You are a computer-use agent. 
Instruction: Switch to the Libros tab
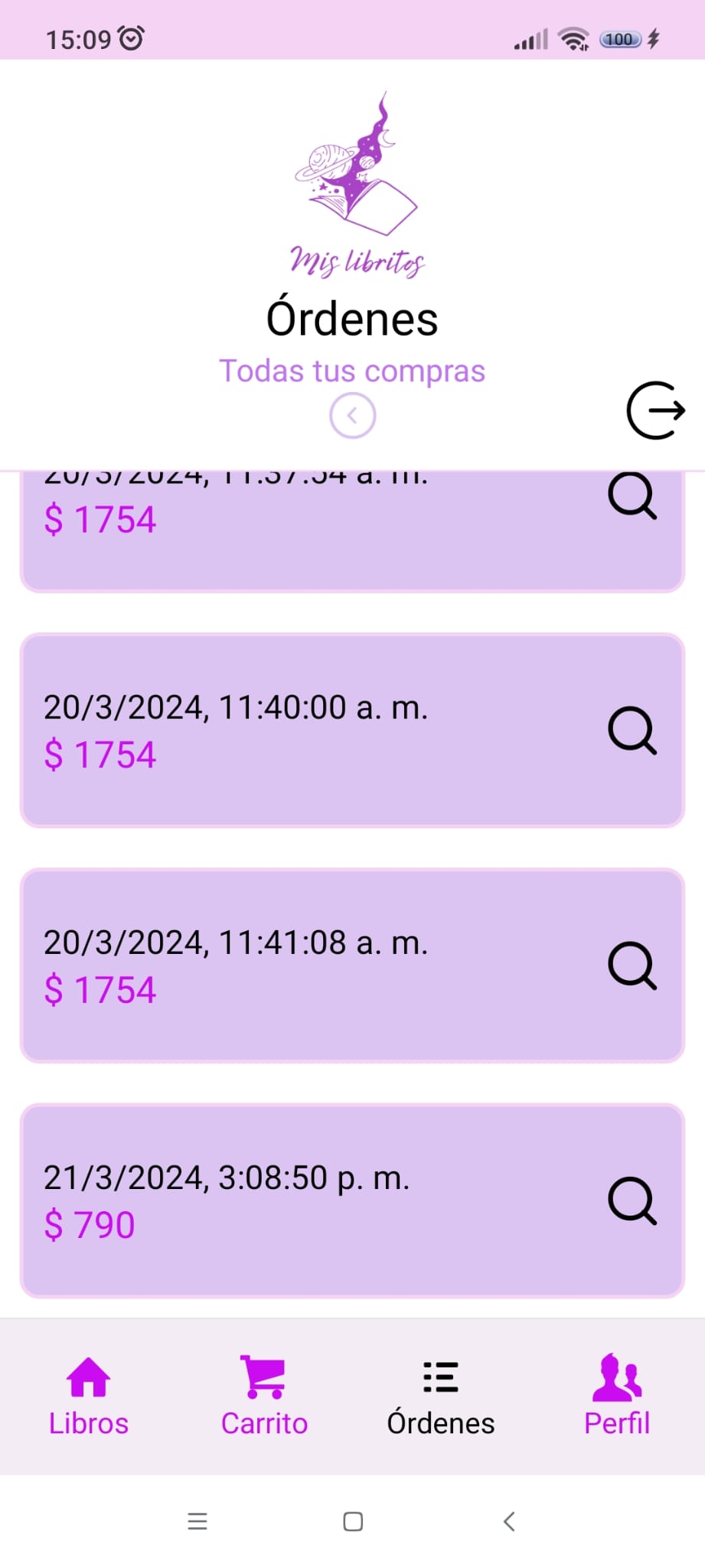tap(89, 1396)
